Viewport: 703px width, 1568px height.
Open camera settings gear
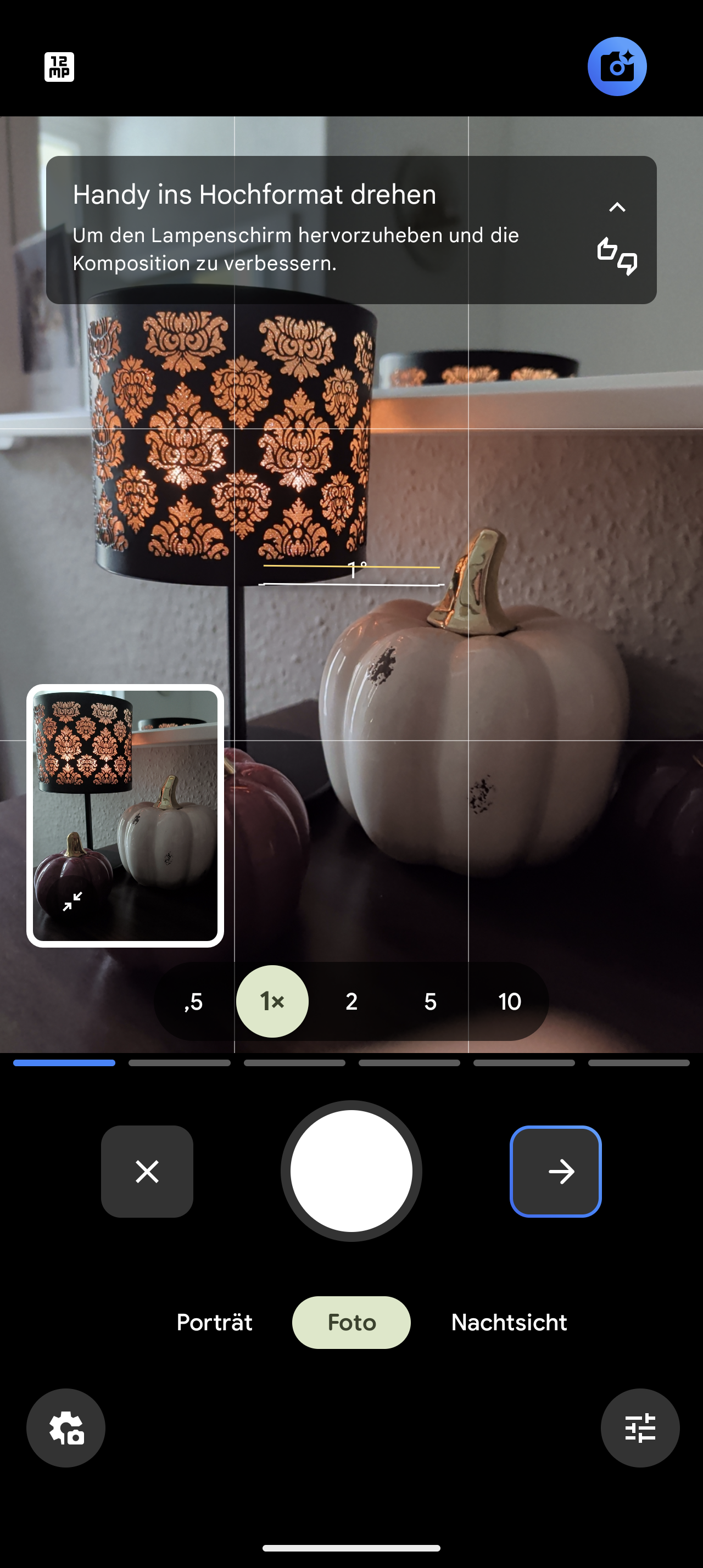pos(66,1427)
